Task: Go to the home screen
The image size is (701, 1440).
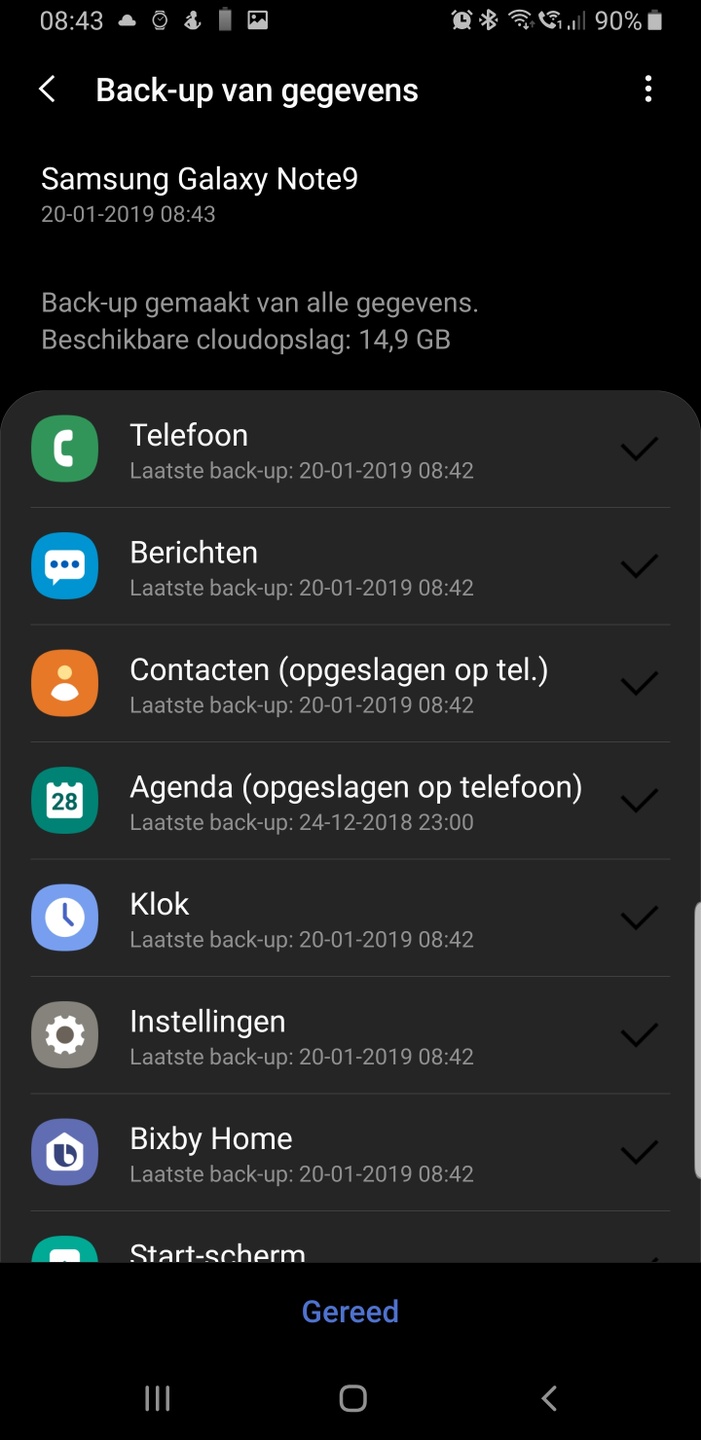Action: [x=352, y=1398]
